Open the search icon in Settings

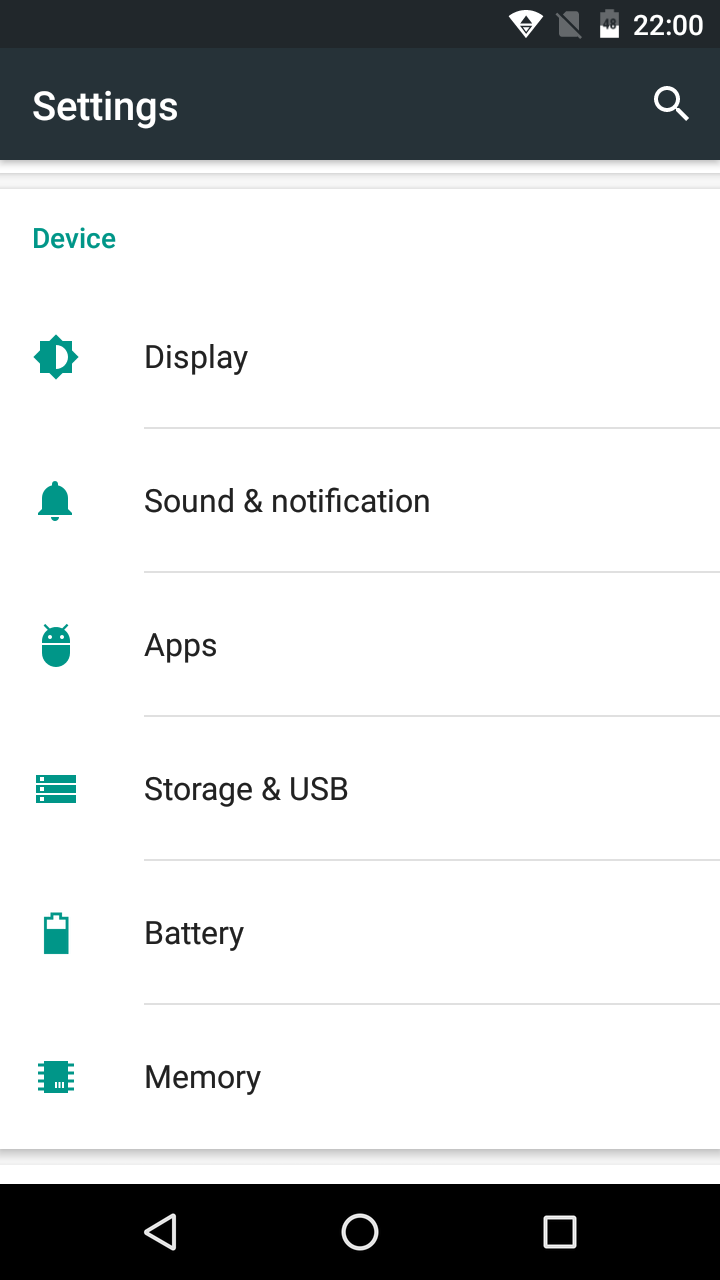(x=671, y=104)
